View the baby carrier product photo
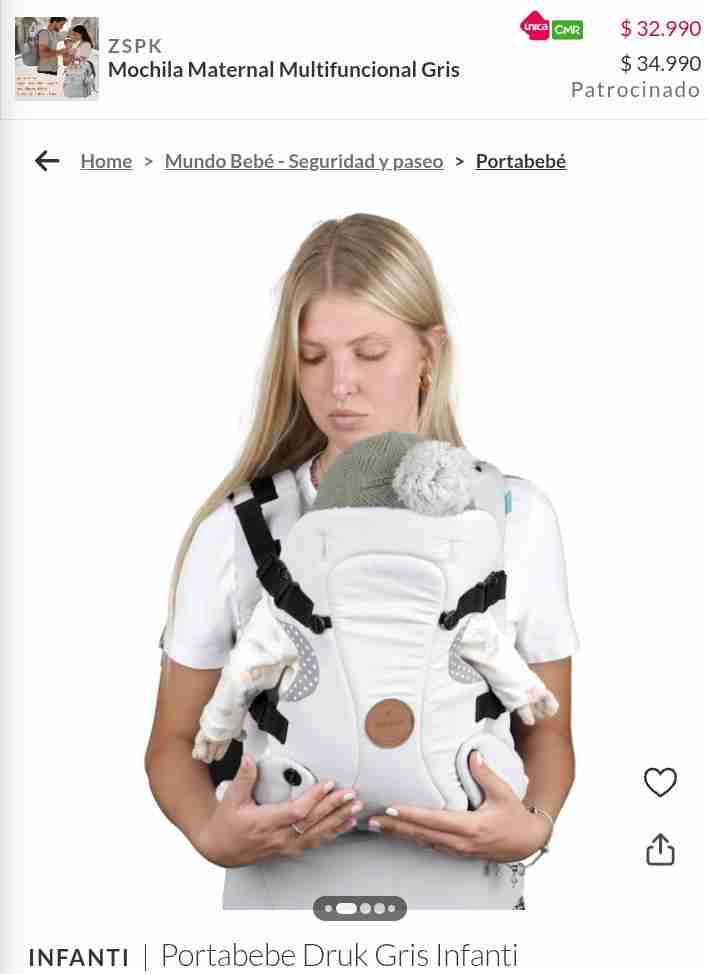Screen dimensions: 708x974 (x=360, y=560)
